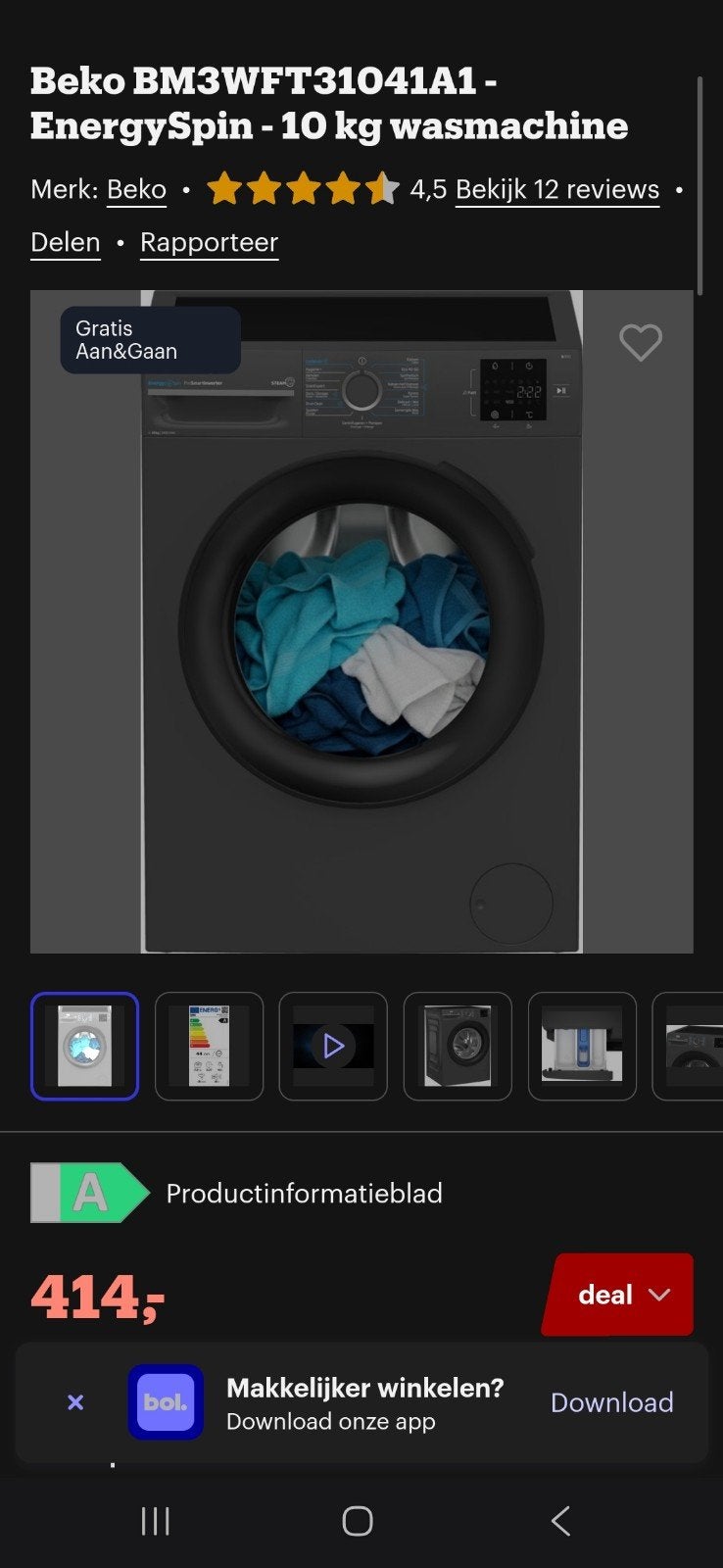This screenshot has width=723, height=1568.
Task: Open the system recent apps view
Action: (x=156, y=1521)
